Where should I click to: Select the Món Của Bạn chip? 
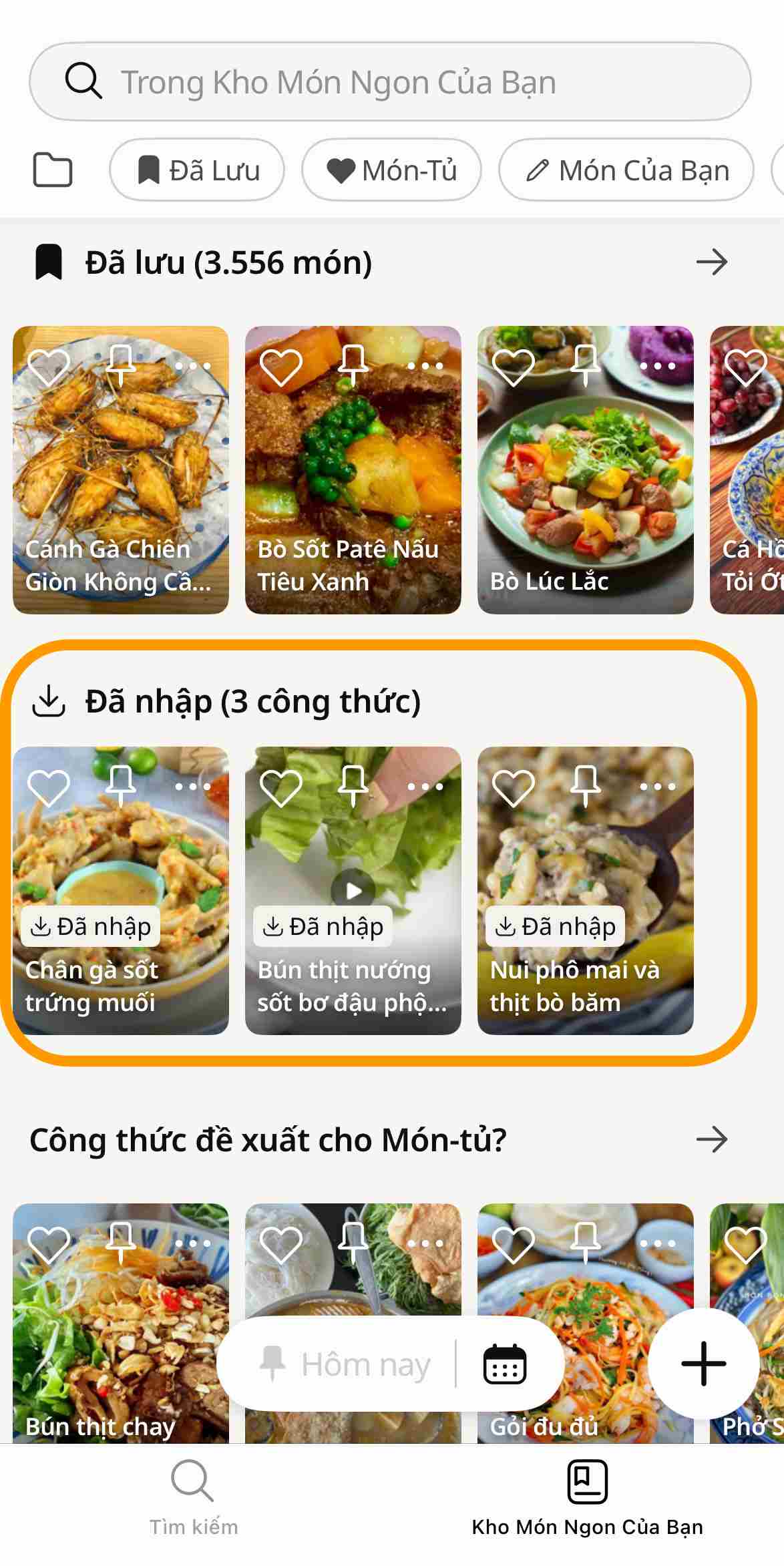pyautogui.click(x=626, y=170)
